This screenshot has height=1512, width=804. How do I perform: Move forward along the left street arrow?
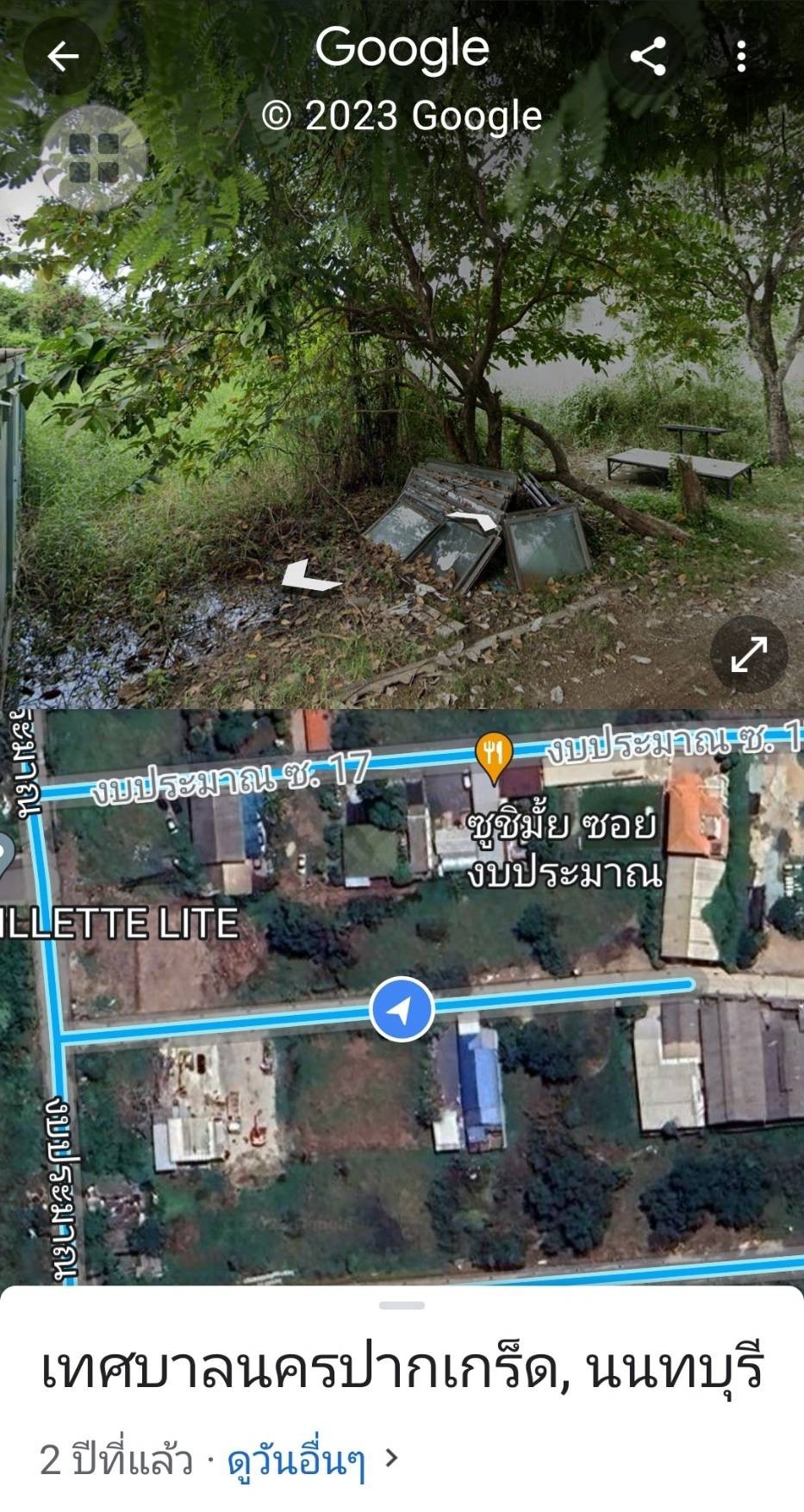coord(309,577)
